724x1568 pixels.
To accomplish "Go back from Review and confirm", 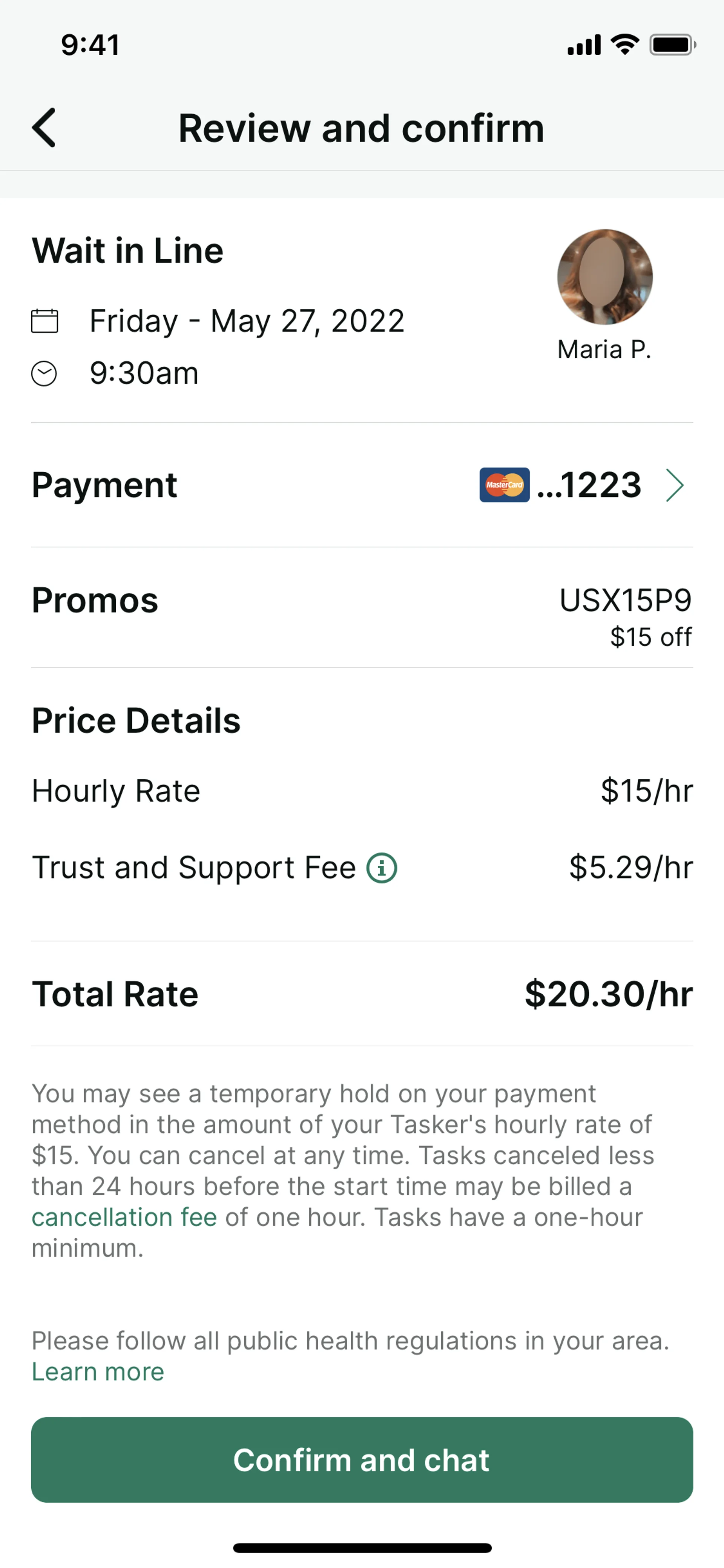I will [x=44, y=128].
